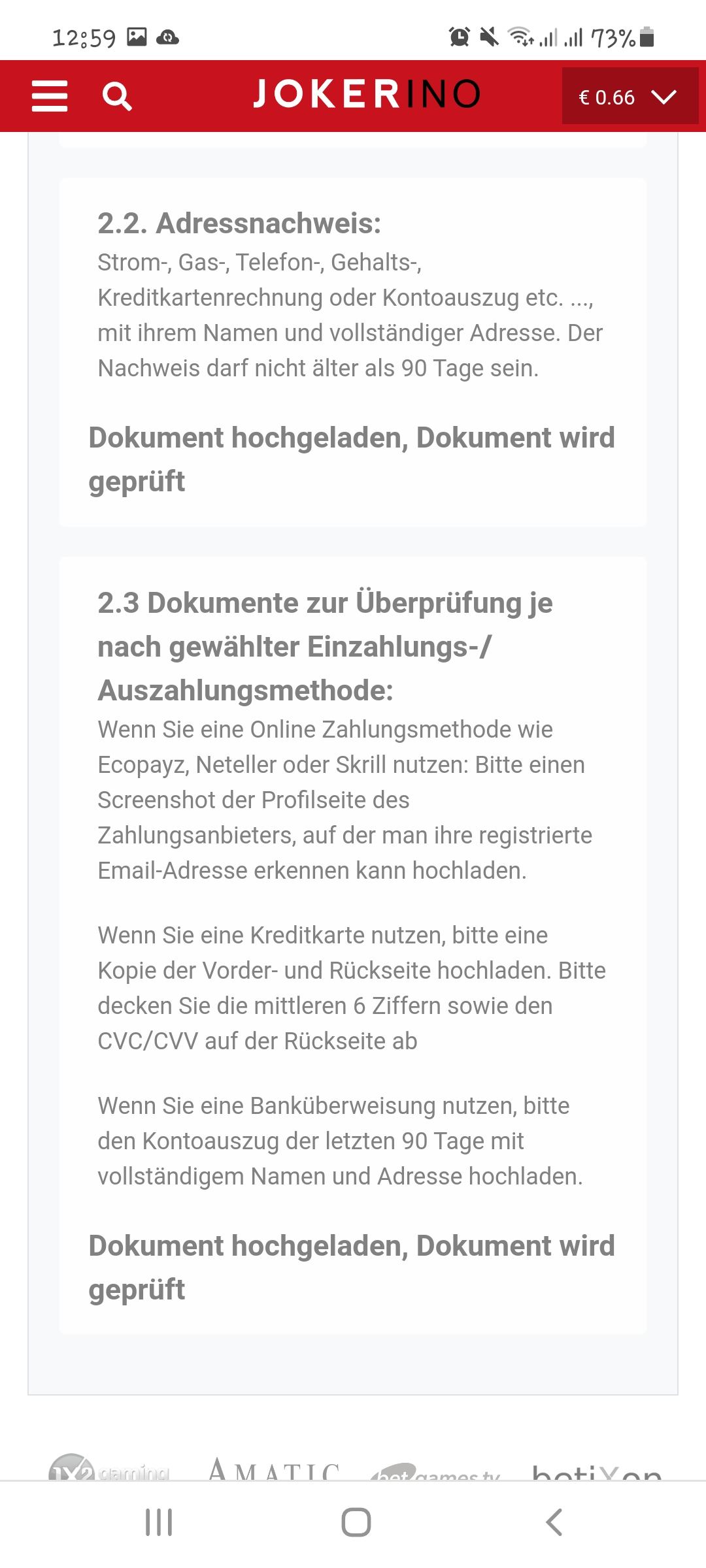Tap the search magnifier icon
Viewport: 706px width, 1568px height.
tap(117, 97)
